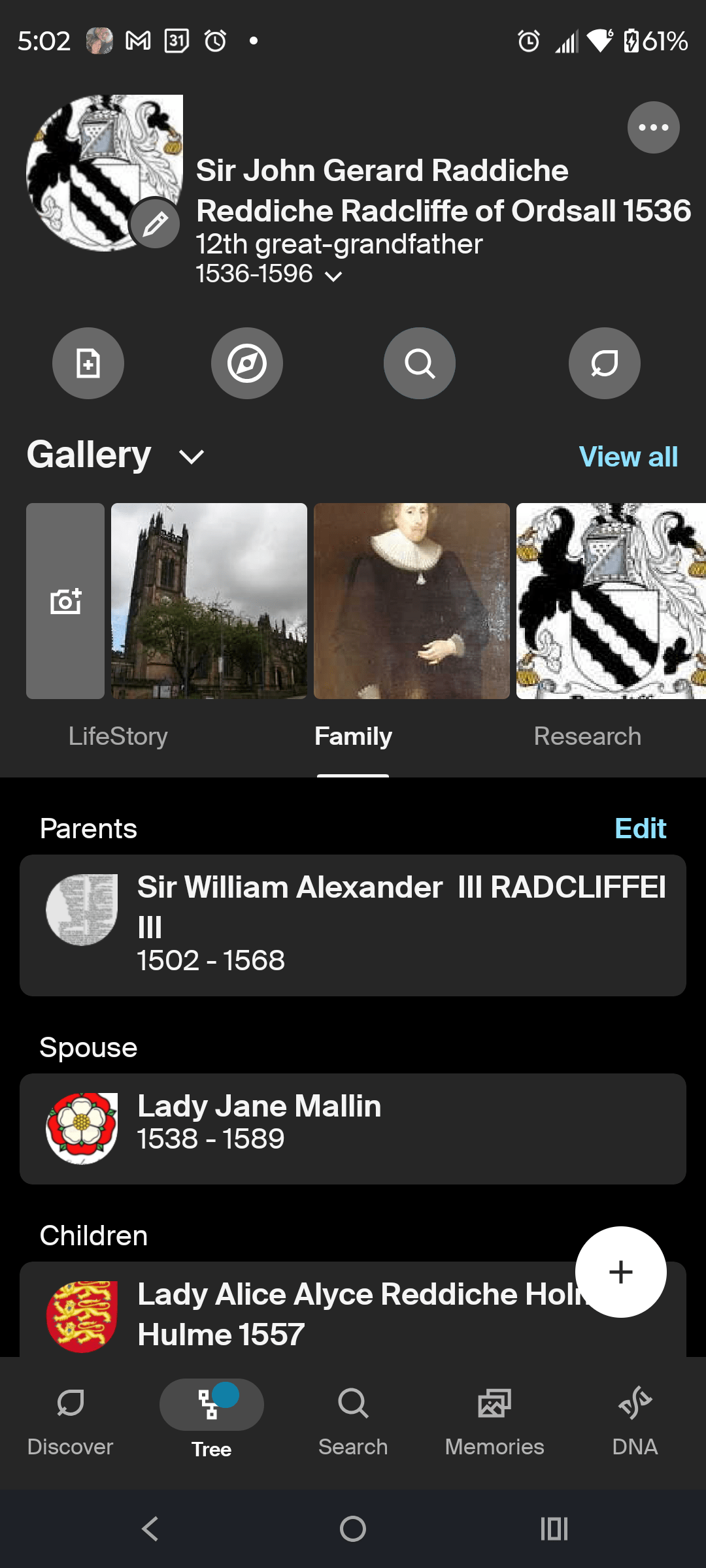The height and width of the screenshot is (1568, 706).
Task: Switch to the LifeStory tab
Action: (x=118, y=736)
